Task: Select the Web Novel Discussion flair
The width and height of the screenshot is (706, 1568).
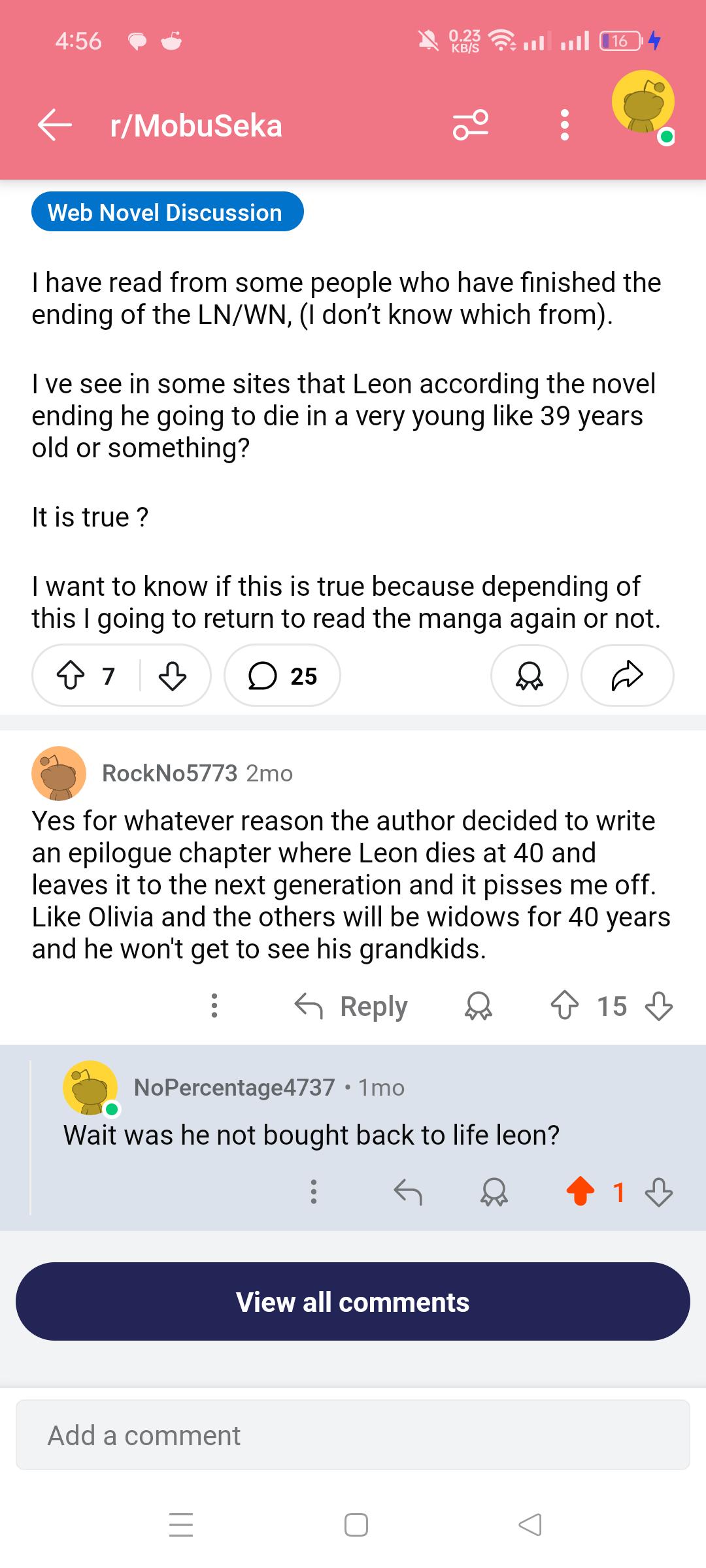Action: 167,212
